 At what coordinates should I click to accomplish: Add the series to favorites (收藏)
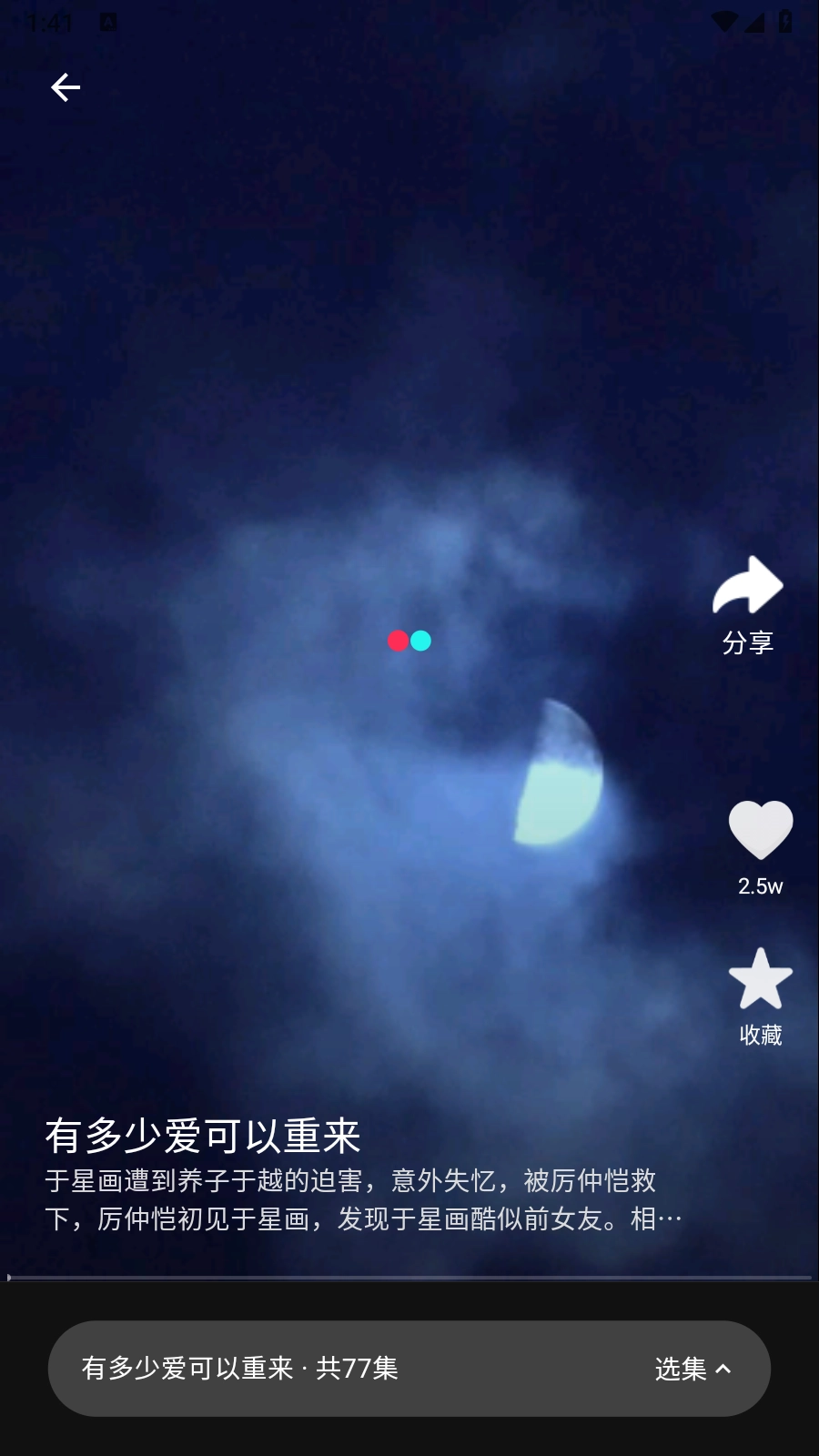(x=760, y=980)
